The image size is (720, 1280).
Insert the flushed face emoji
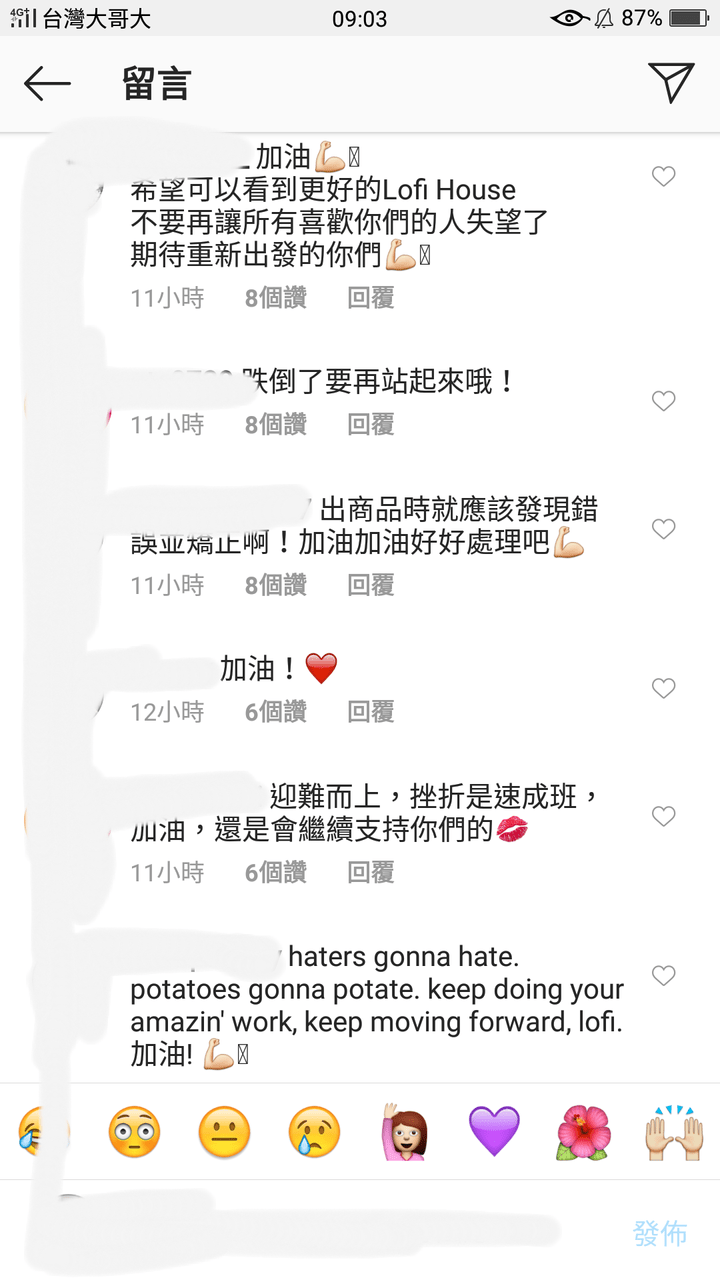[134, 1132]
